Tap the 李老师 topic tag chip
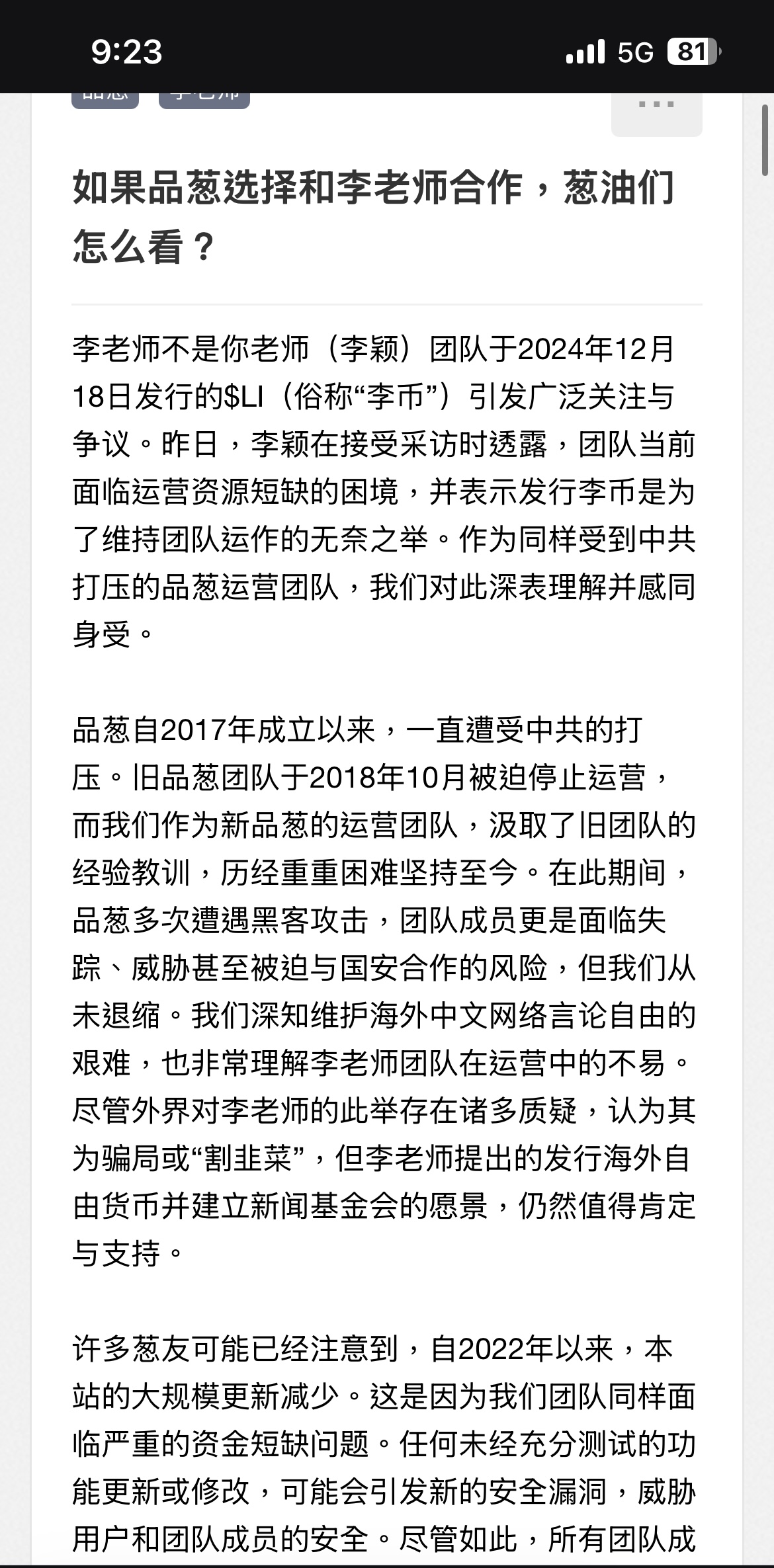Screen dimensions: 774x1568 tap(204, 100)
